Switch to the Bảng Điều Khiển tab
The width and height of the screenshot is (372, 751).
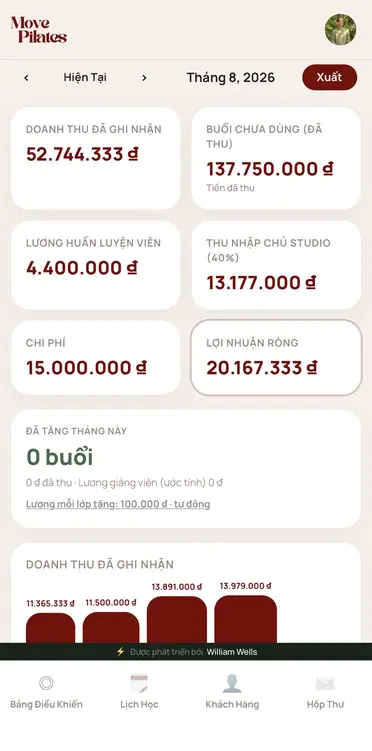46,692
